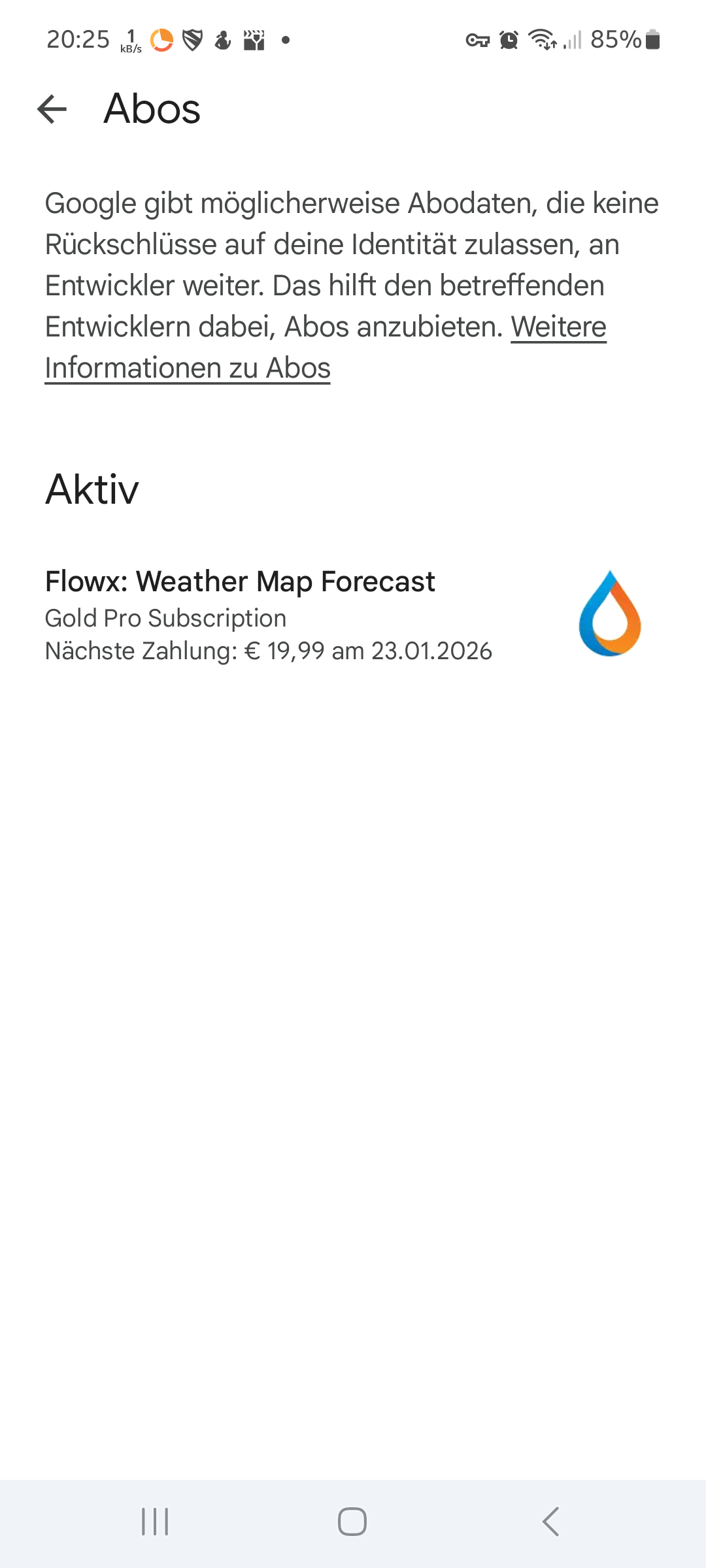Tap the system home button
Image resolution: width=706 pixels, height=1568 pixels.
[352, 1522]
